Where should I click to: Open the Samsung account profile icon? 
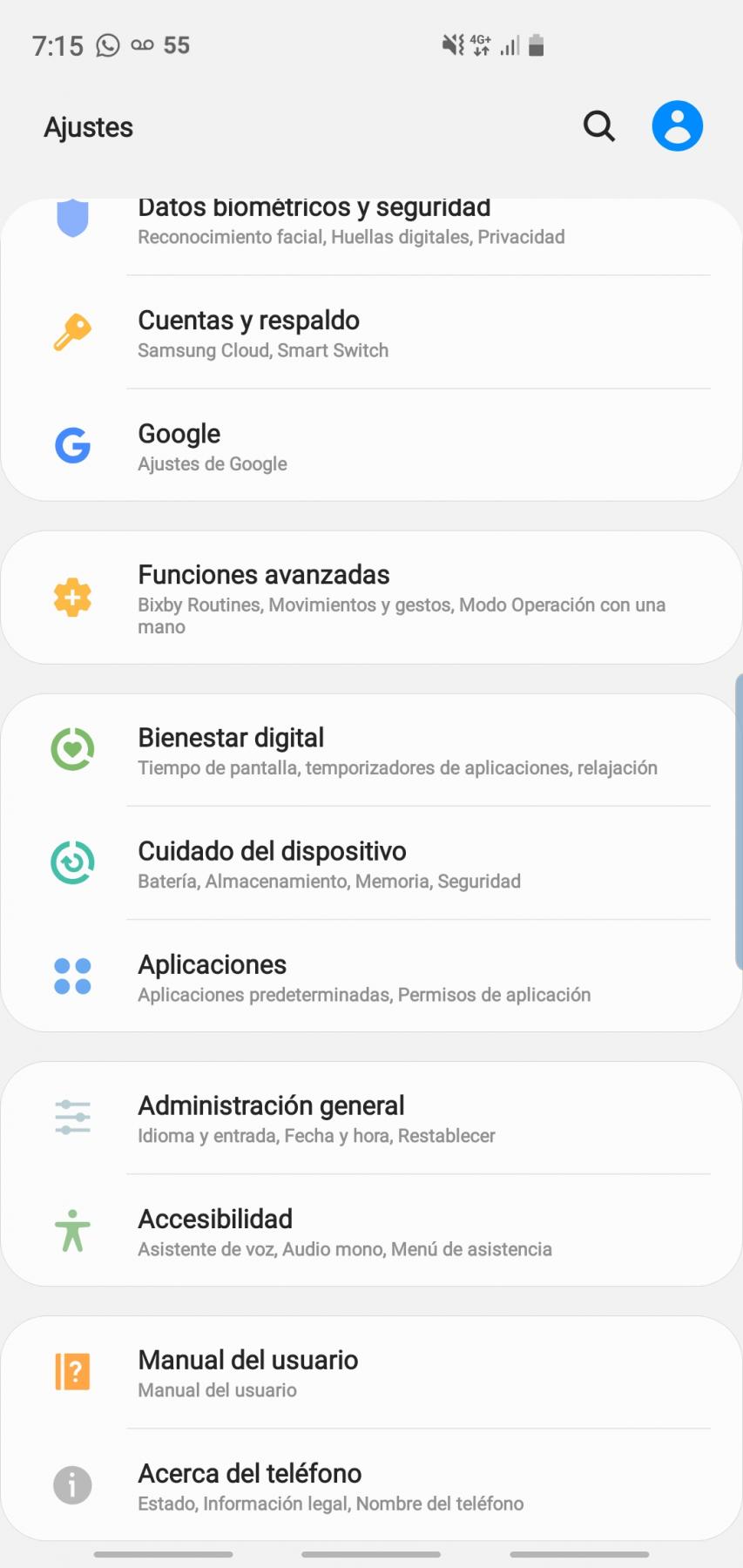pyautogui.click(x=677, y=126)
